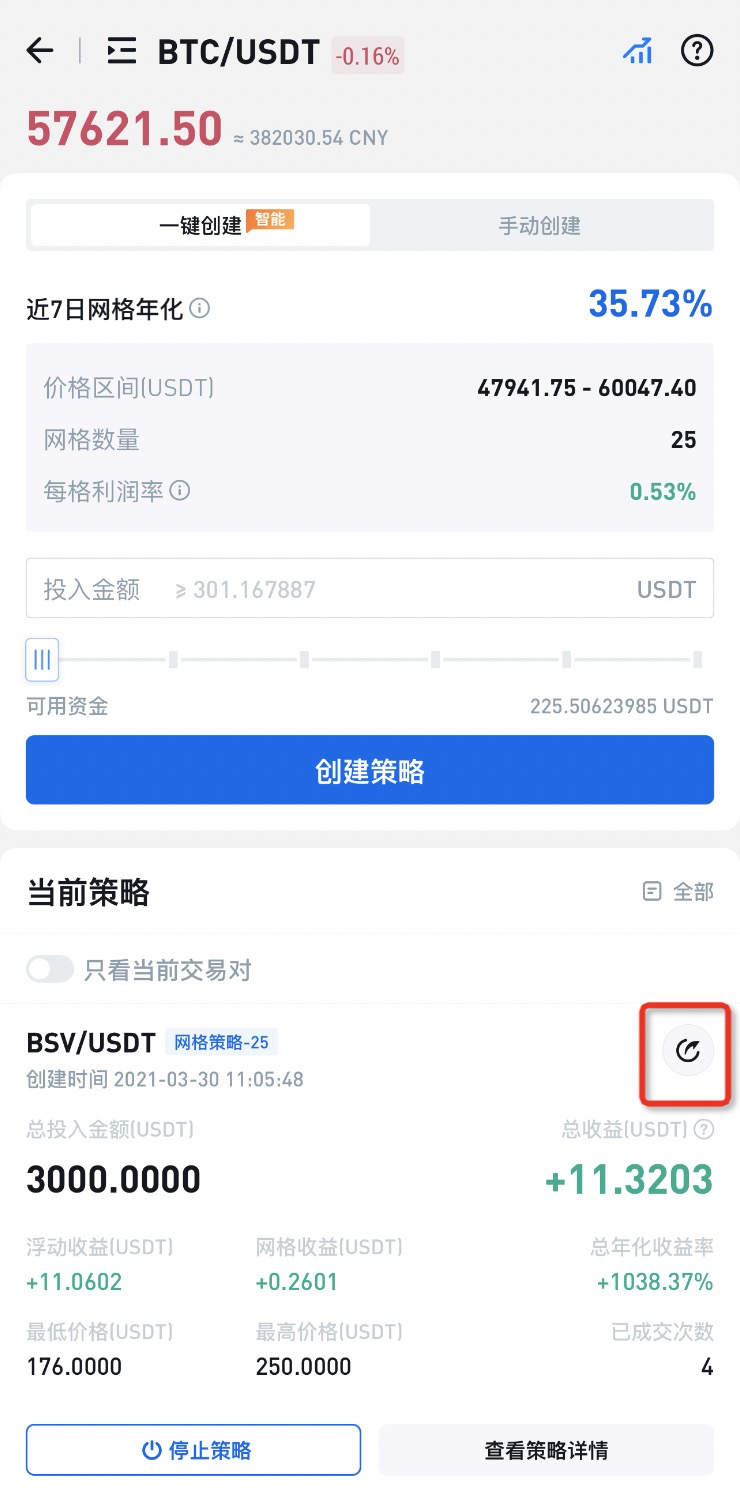Tap the investment amount slider handle
Image resolution: width=740 pixels, height=1504 pixels.
tap(42, 660)
